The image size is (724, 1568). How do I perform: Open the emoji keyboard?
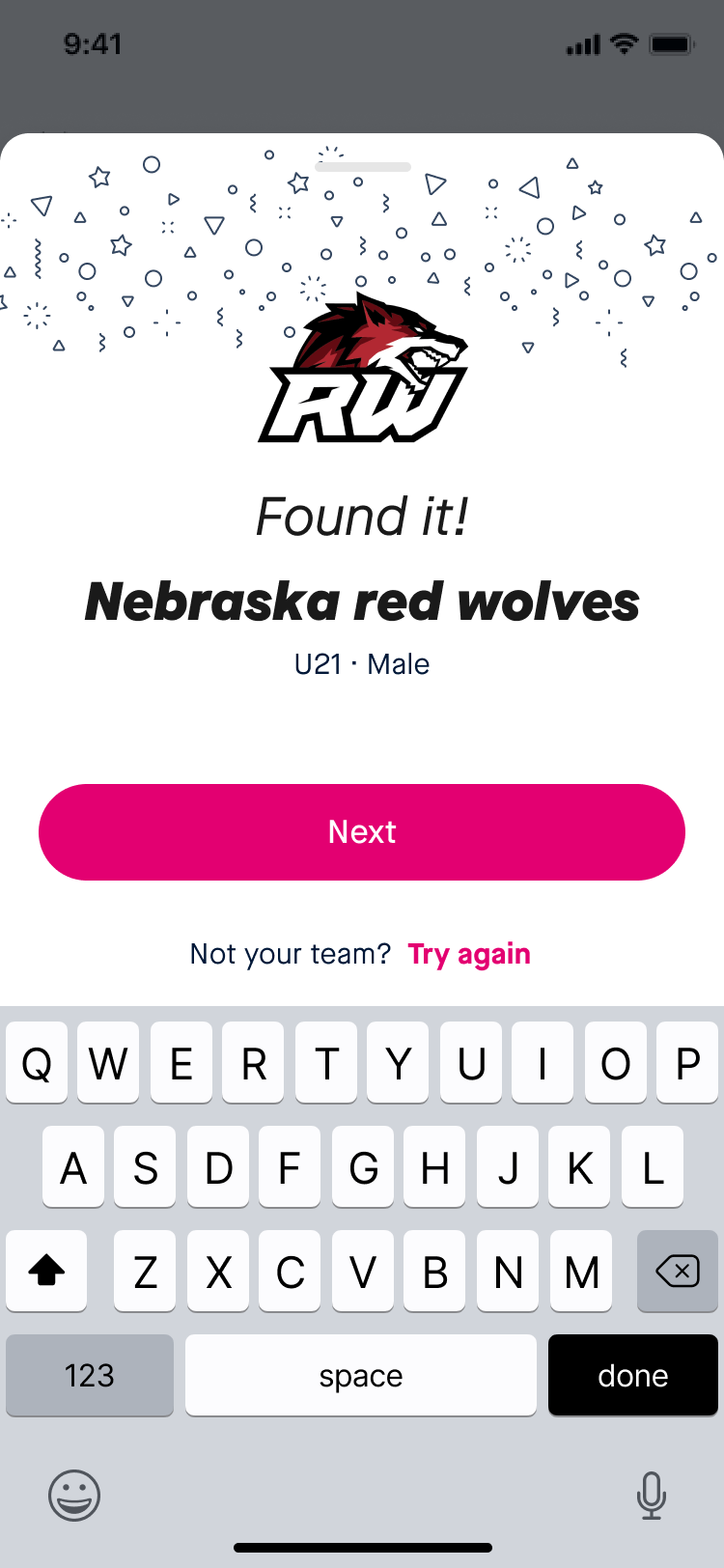(x=74, y=1496)
